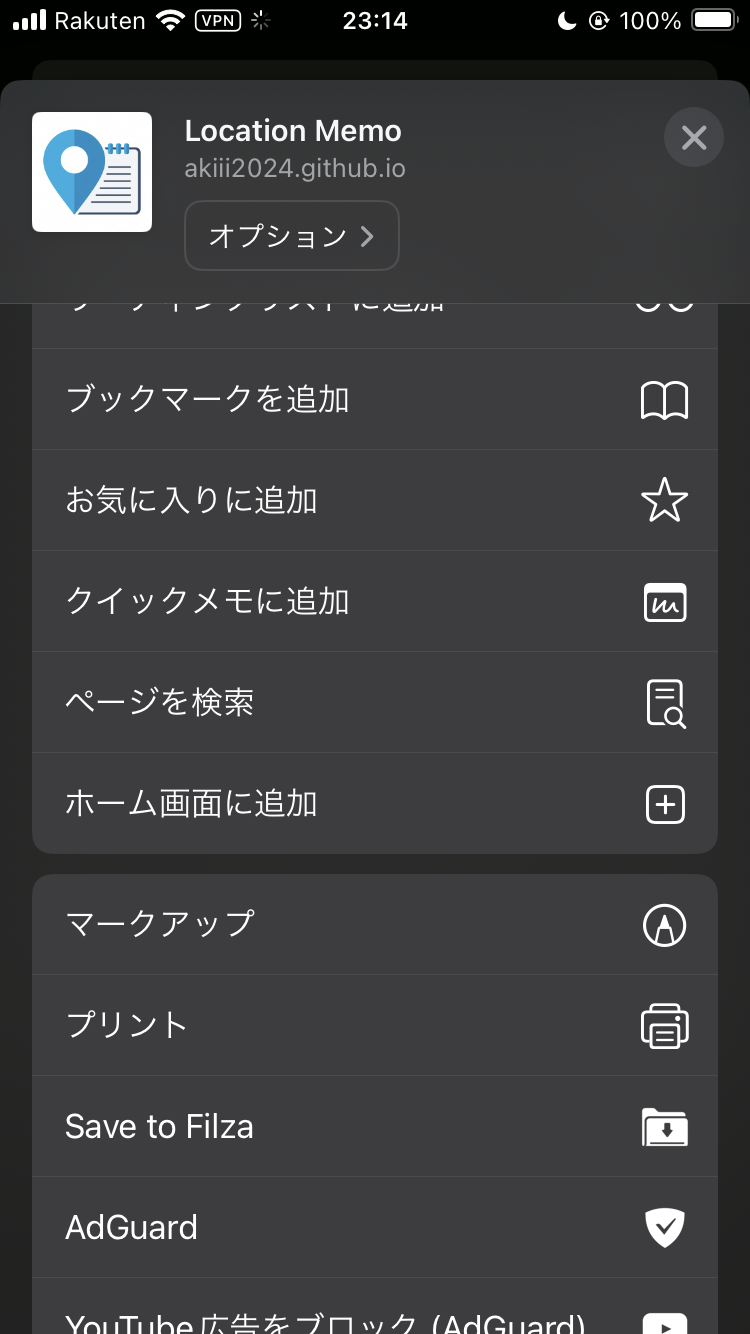The width and height of the screenshot is (750, 1334).
Task: Open オプション for the shared page
Action: [292, 236]
